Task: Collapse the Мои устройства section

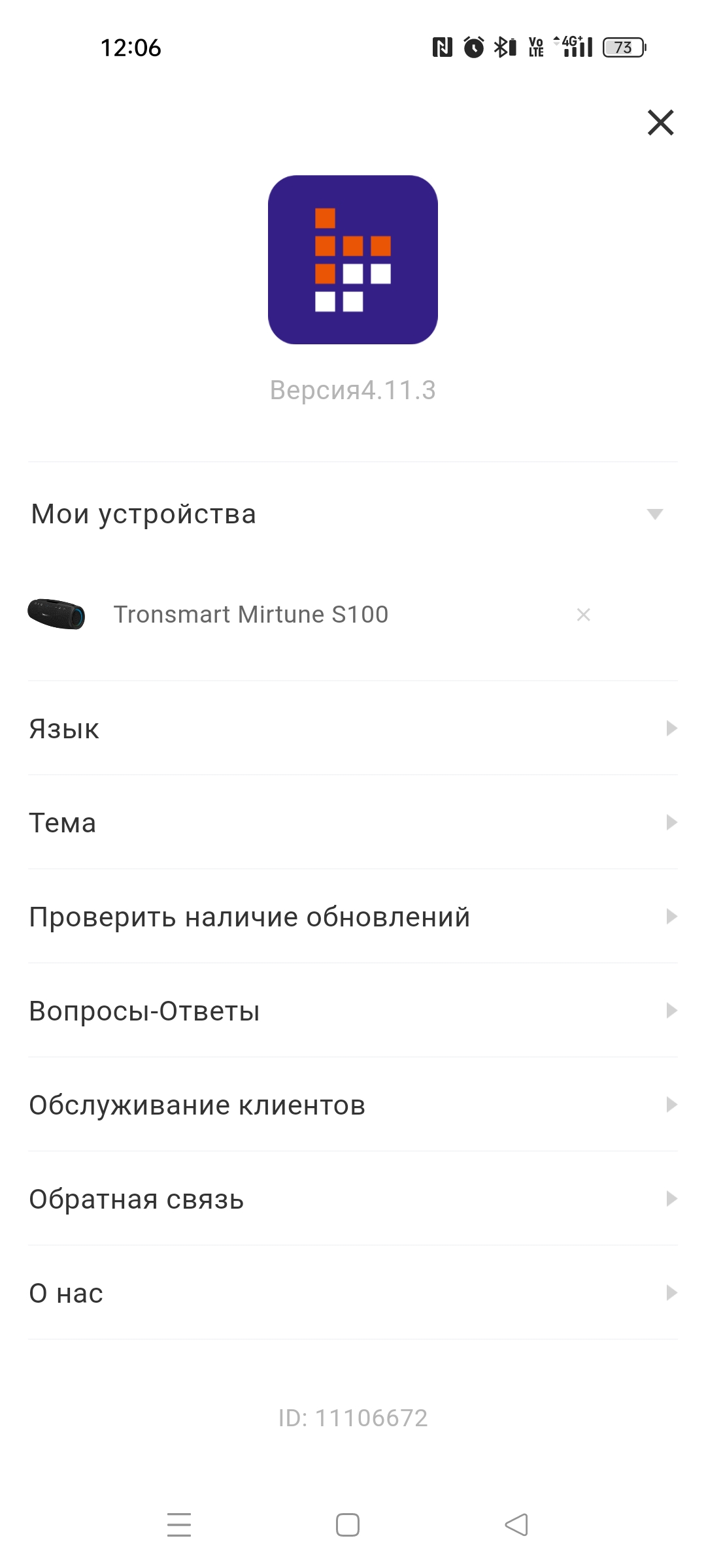Action: 654,514
